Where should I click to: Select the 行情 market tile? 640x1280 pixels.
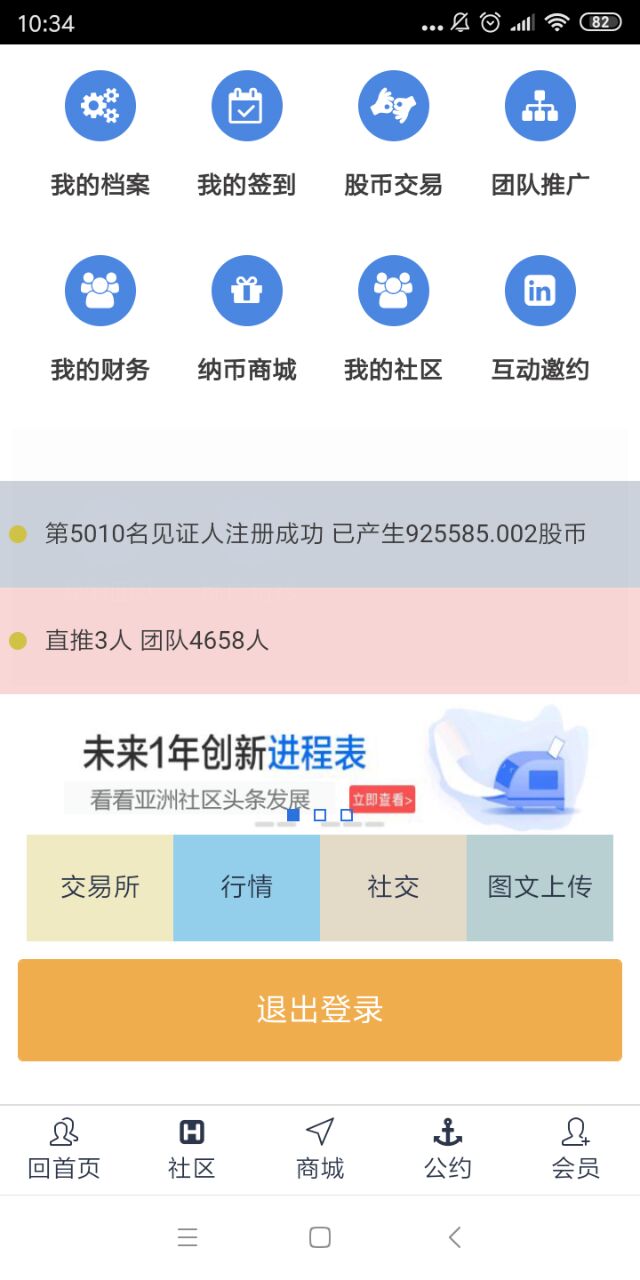247,887
